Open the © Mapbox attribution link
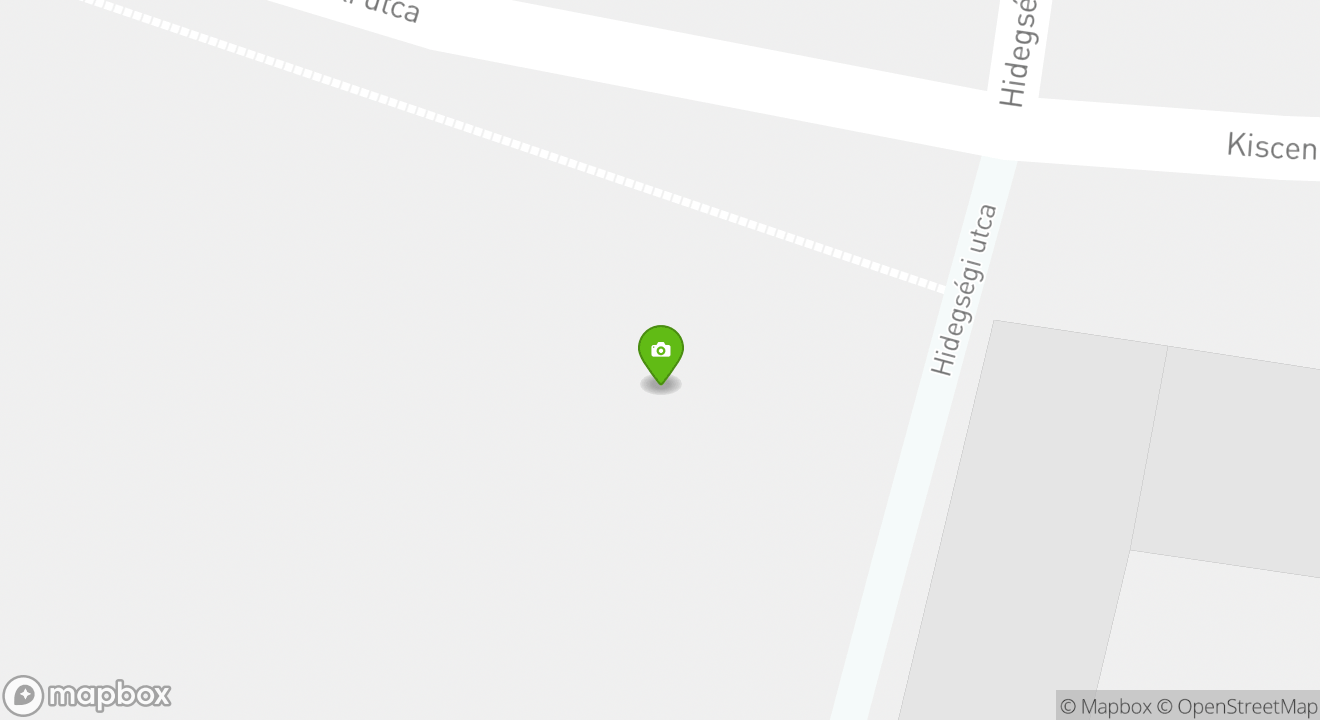 1105,706
